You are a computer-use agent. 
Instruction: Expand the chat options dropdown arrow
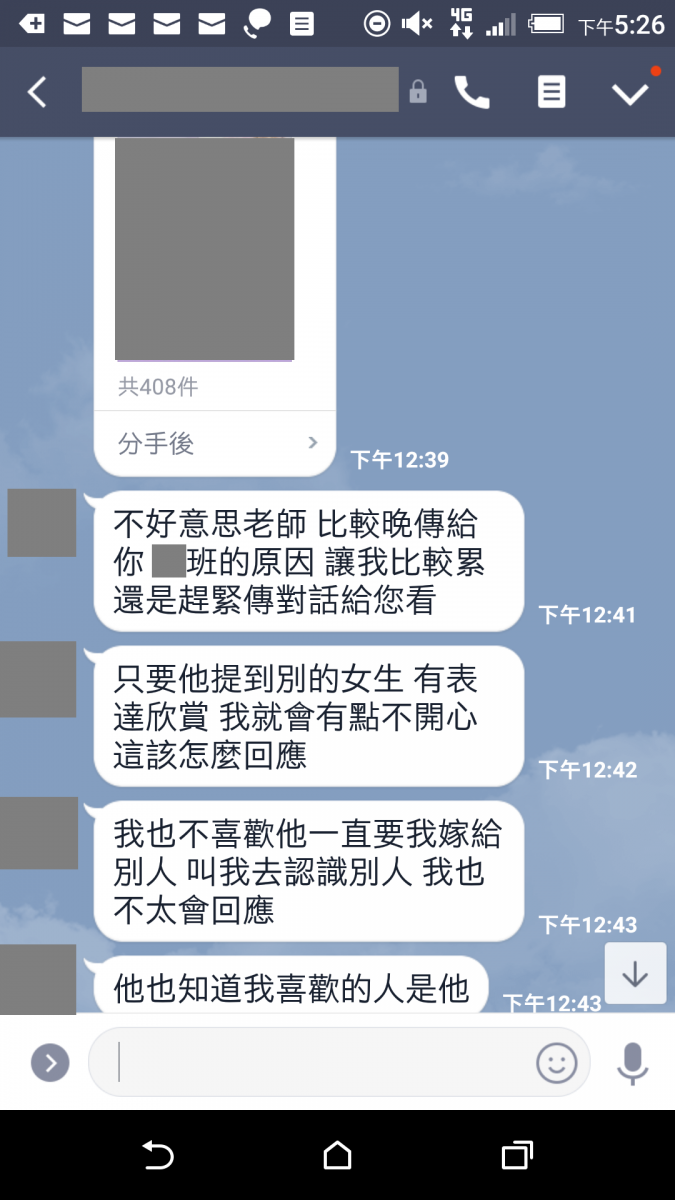(630, 93)
